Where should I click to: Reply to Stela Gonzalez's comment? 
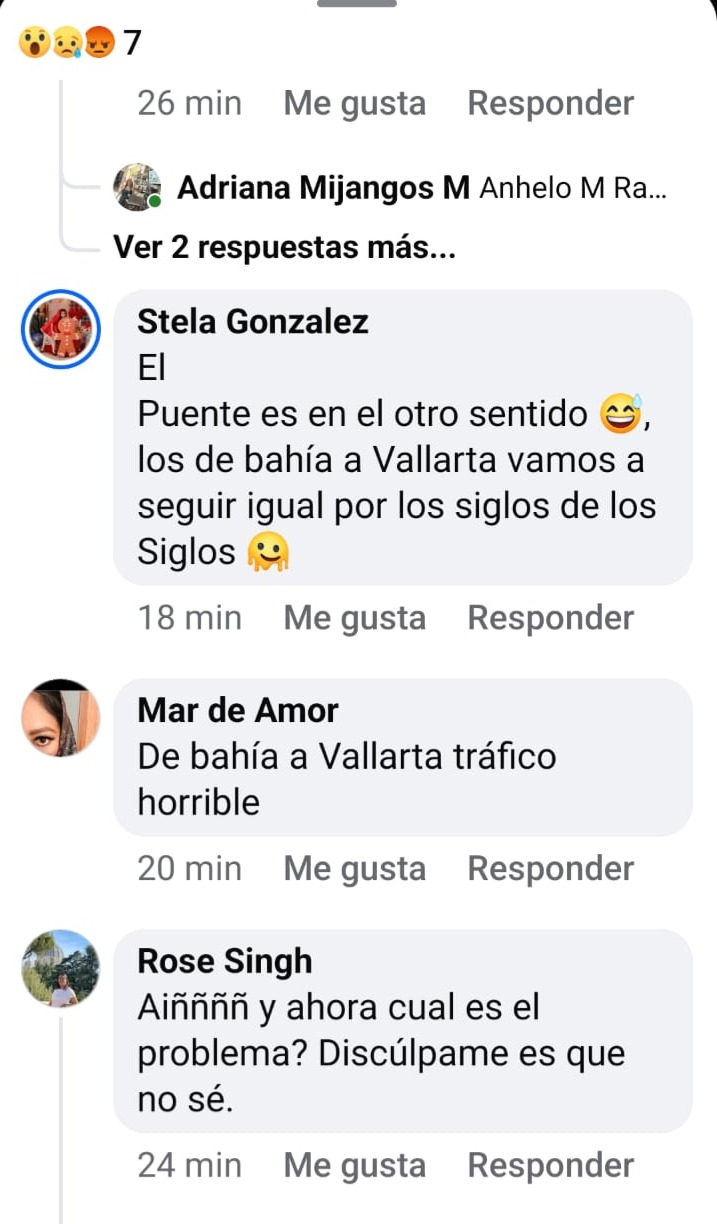point(550,618)
